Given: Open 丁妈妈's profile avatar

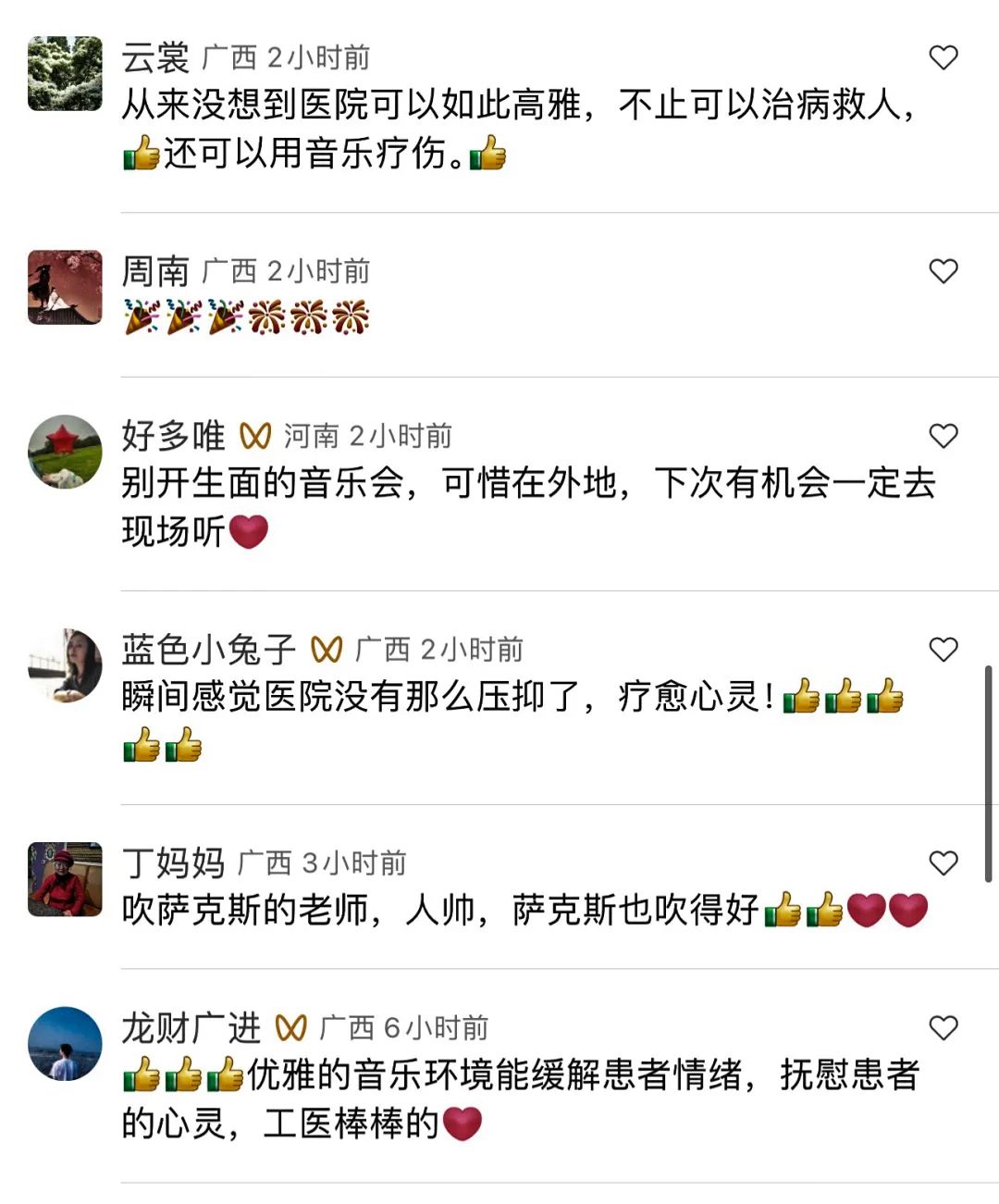Looking at the screenshot, I should 65,879.
